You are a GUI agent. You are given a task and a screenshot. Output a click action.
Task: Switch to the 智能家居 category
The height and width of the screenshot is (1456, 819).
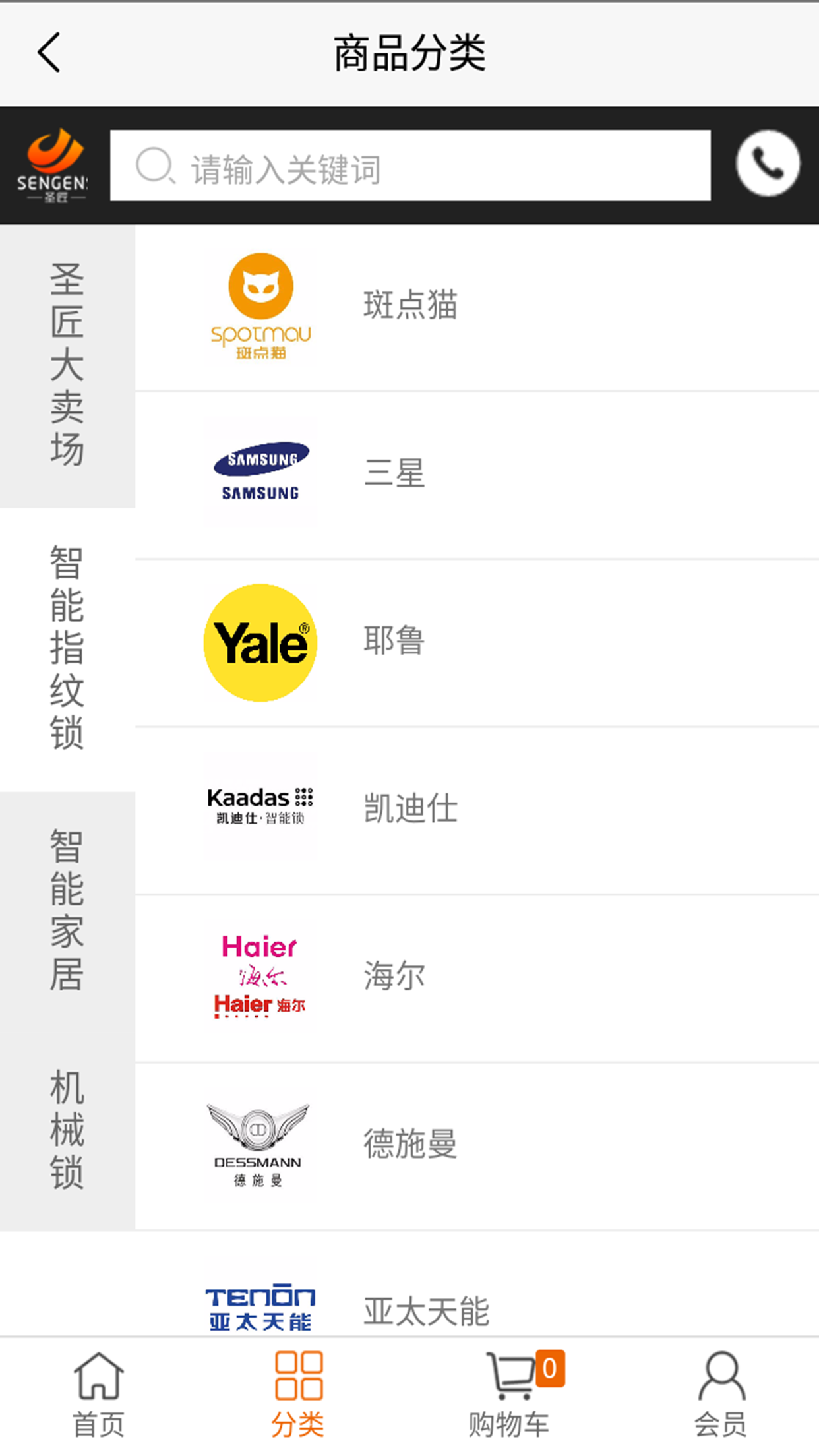pos(67,911)
